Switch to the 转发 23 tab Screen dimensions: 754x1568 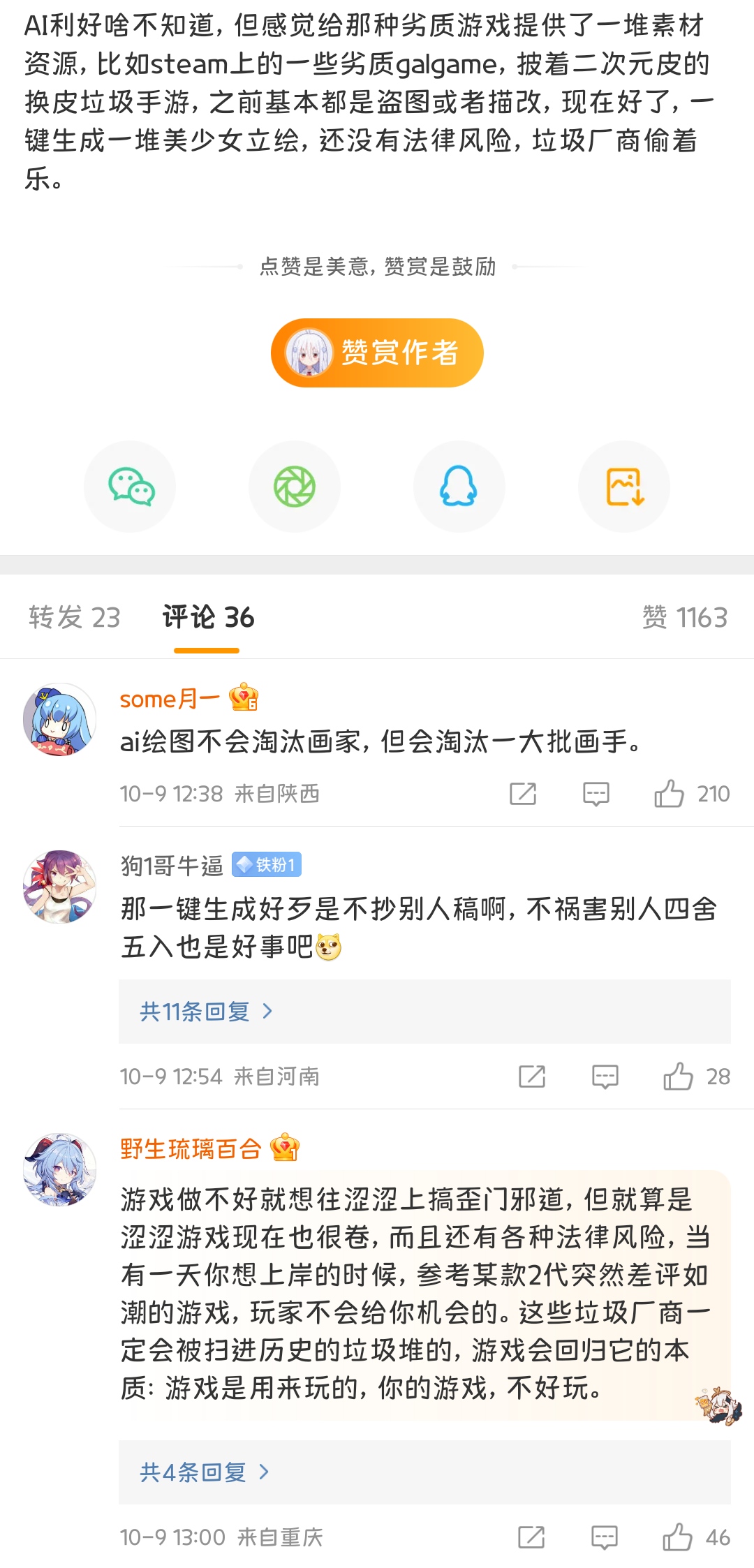tap(75, 617)
